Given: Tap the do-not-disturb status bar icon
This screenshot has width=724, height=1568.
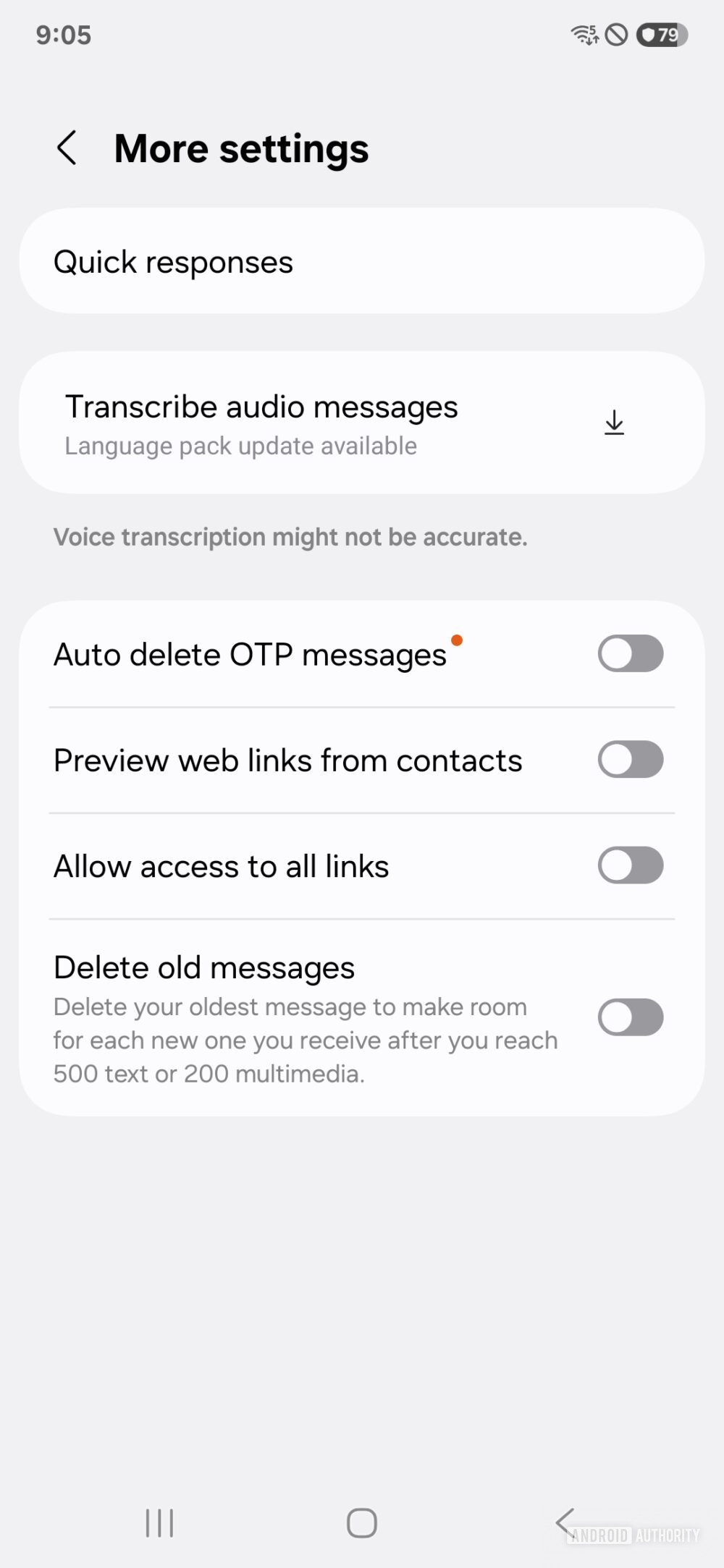Looking at the screenshot, I should pos(616,34).
